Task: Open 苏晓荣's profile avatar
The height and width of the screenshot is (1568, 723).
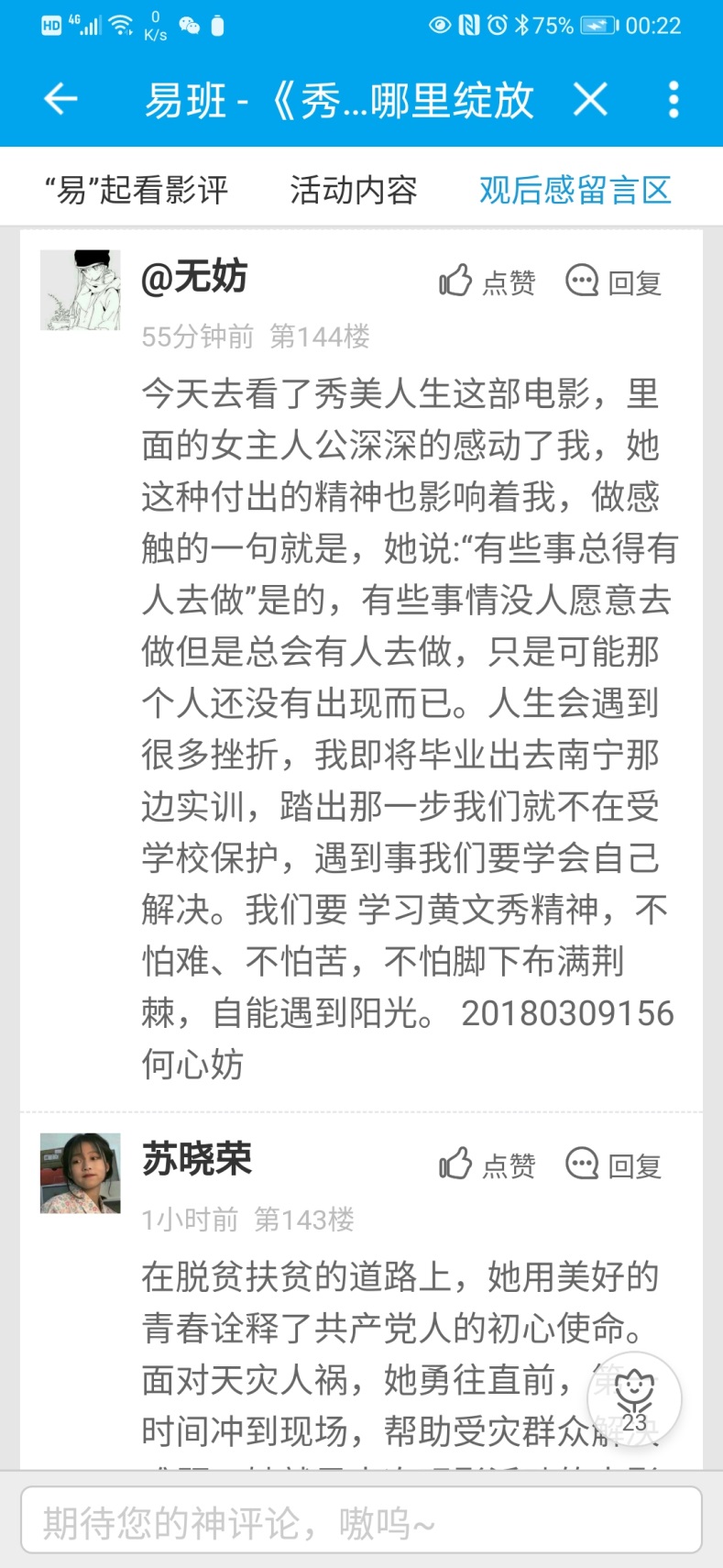Action: tap(81, 1173)
